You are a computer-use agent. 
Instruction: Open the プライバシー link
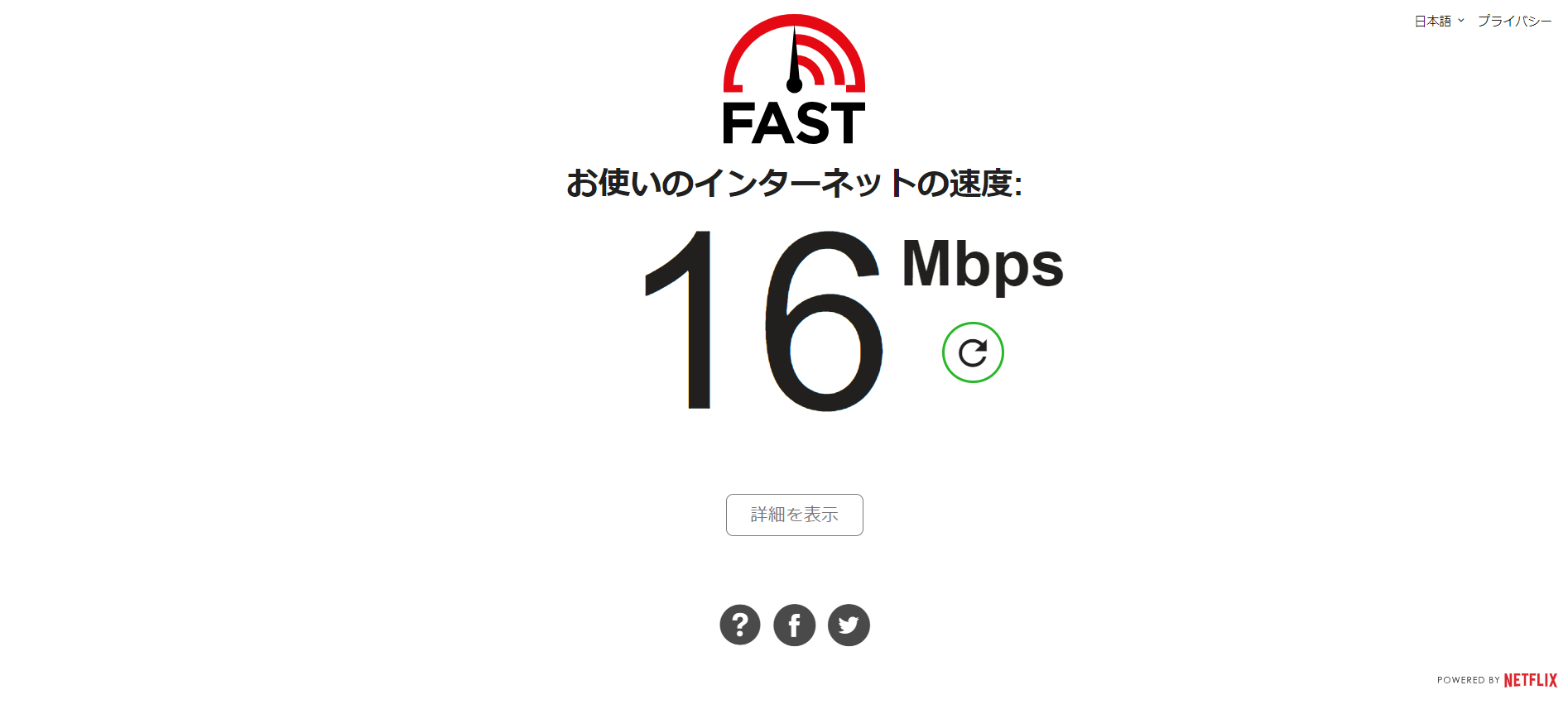click(1514, 22)
